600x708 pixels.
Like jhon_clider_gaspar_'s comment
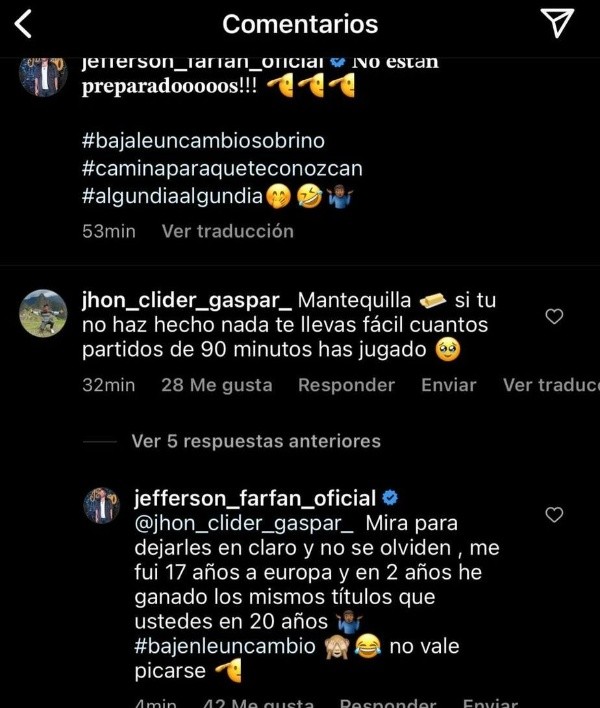tap(554, 317)
